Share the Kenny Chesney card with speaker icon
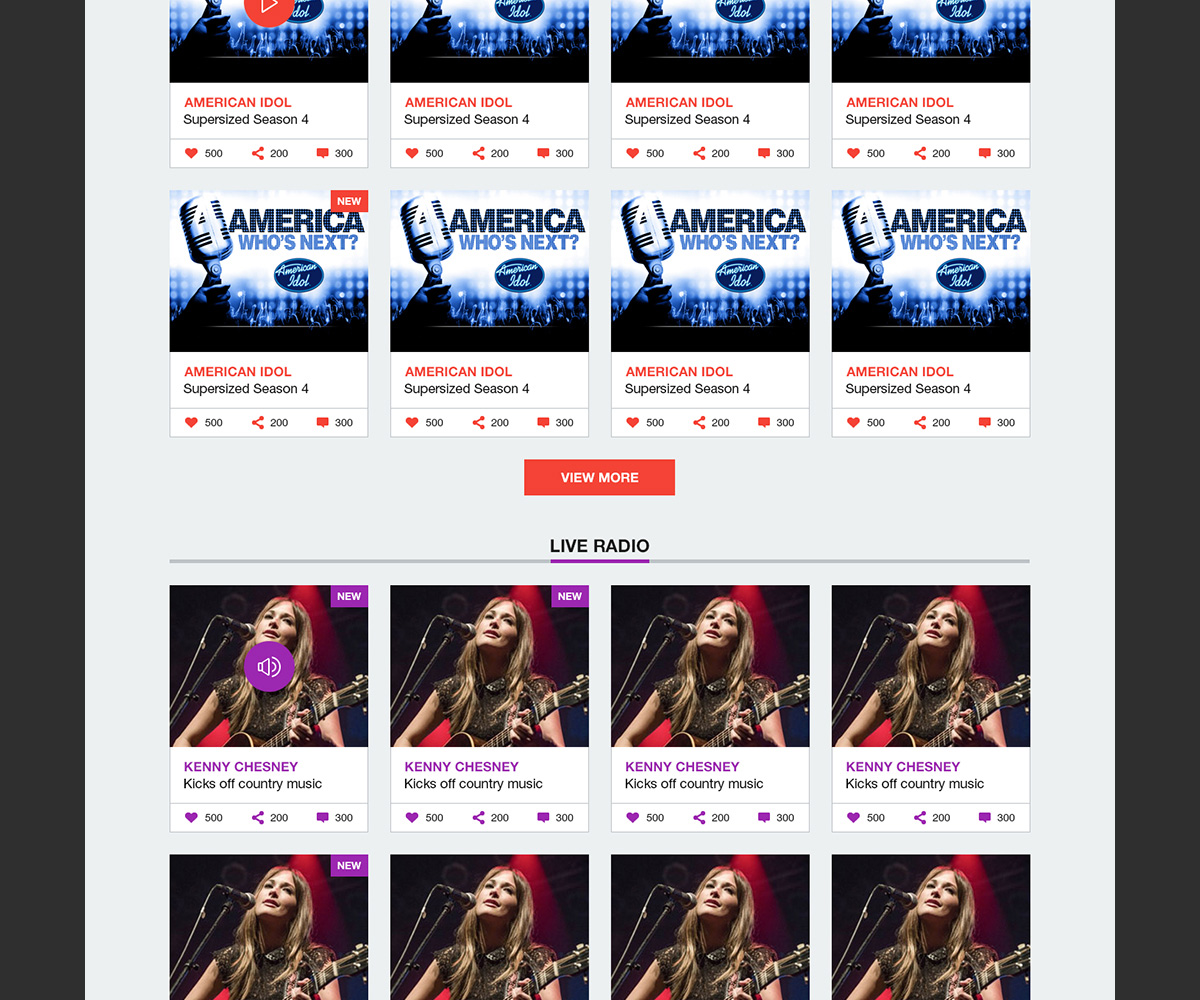This screenshot has width=1200, height=1000. click(x=258, y=818)
